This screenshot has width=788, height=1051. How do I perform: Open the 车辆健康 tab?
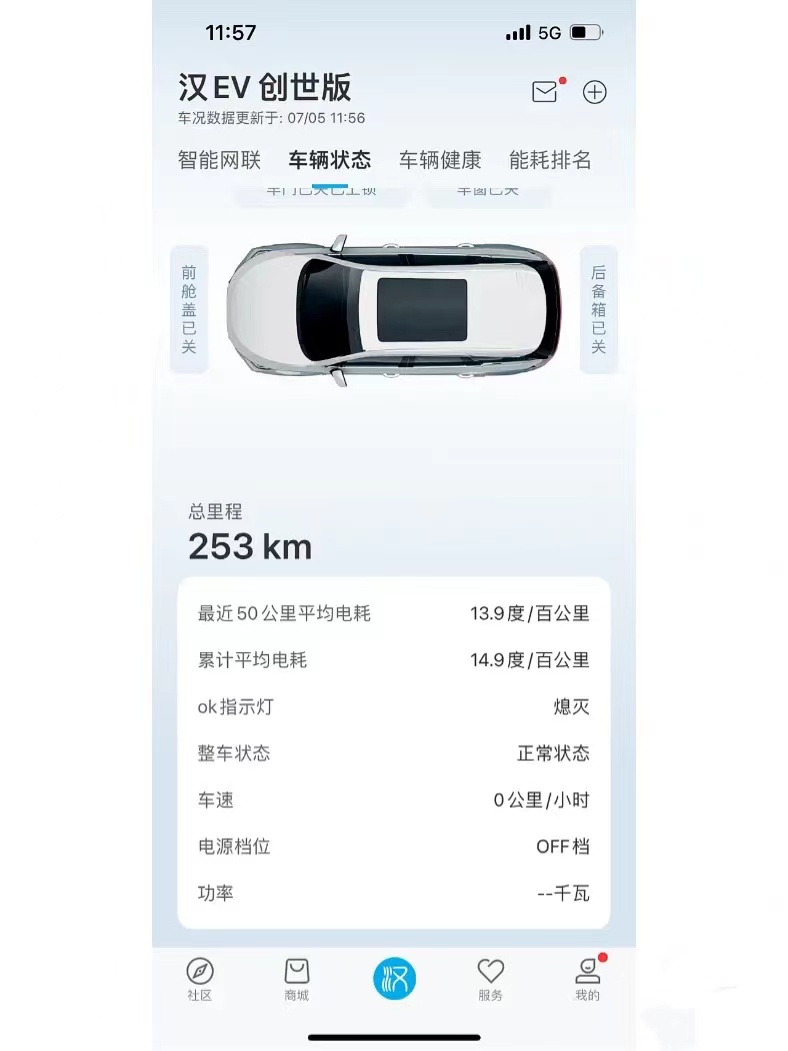coord(440,160)
